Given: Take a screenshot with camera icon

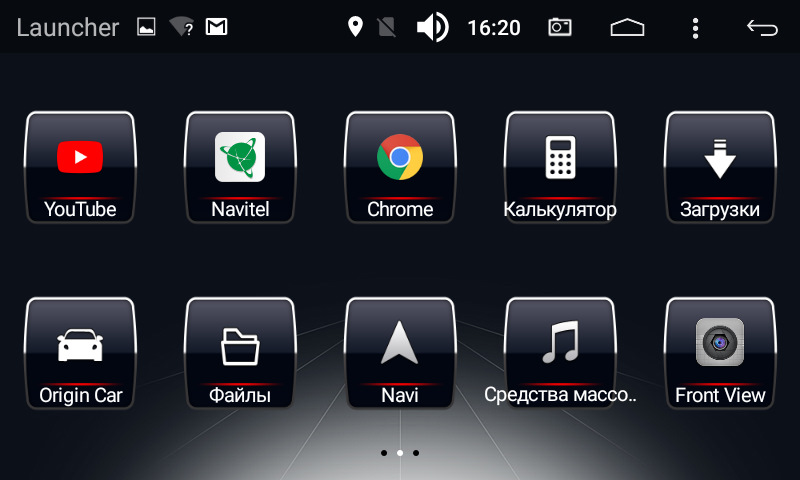Looking at the screenshot, I should (560, 27).
